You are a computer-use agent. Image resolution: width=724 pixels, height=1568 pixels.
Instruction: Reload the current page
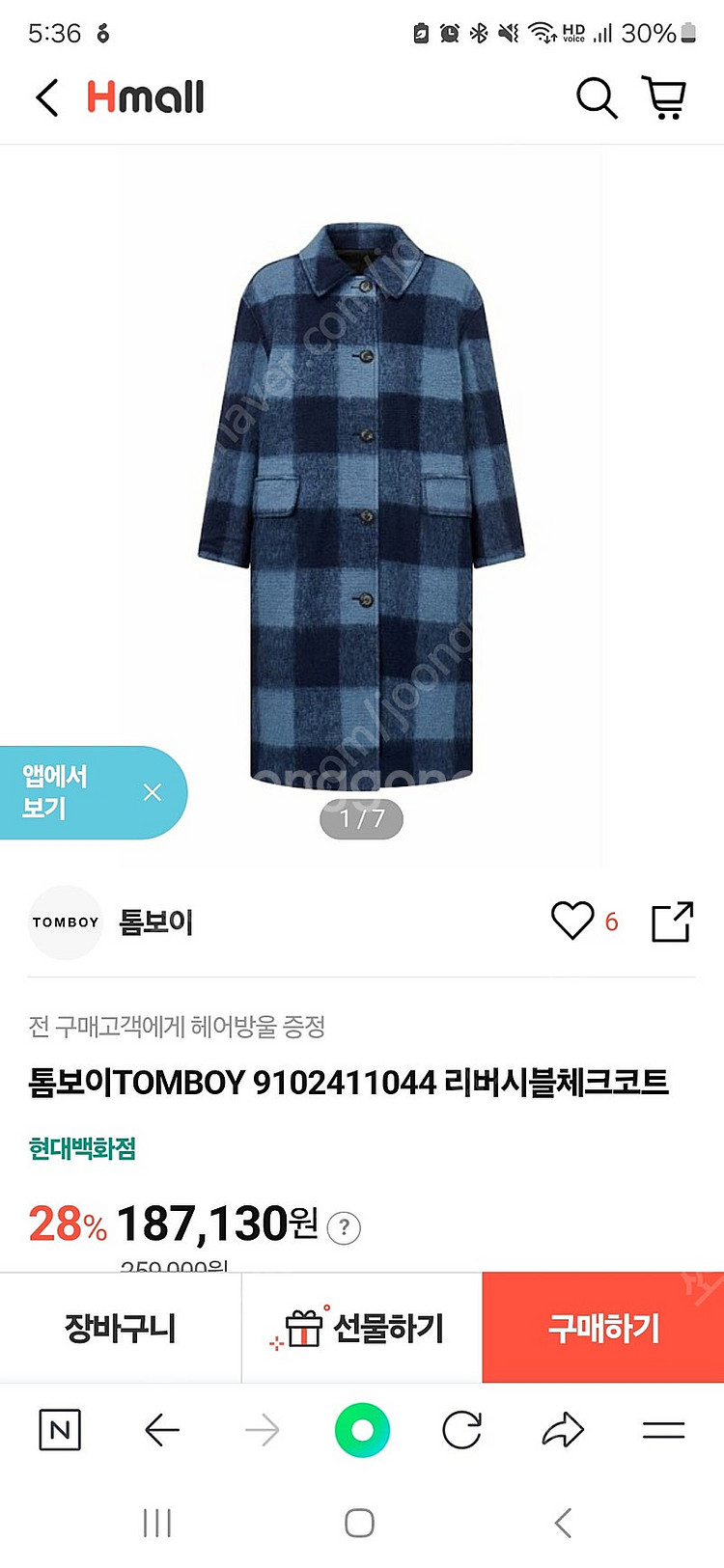(461, 1430)
